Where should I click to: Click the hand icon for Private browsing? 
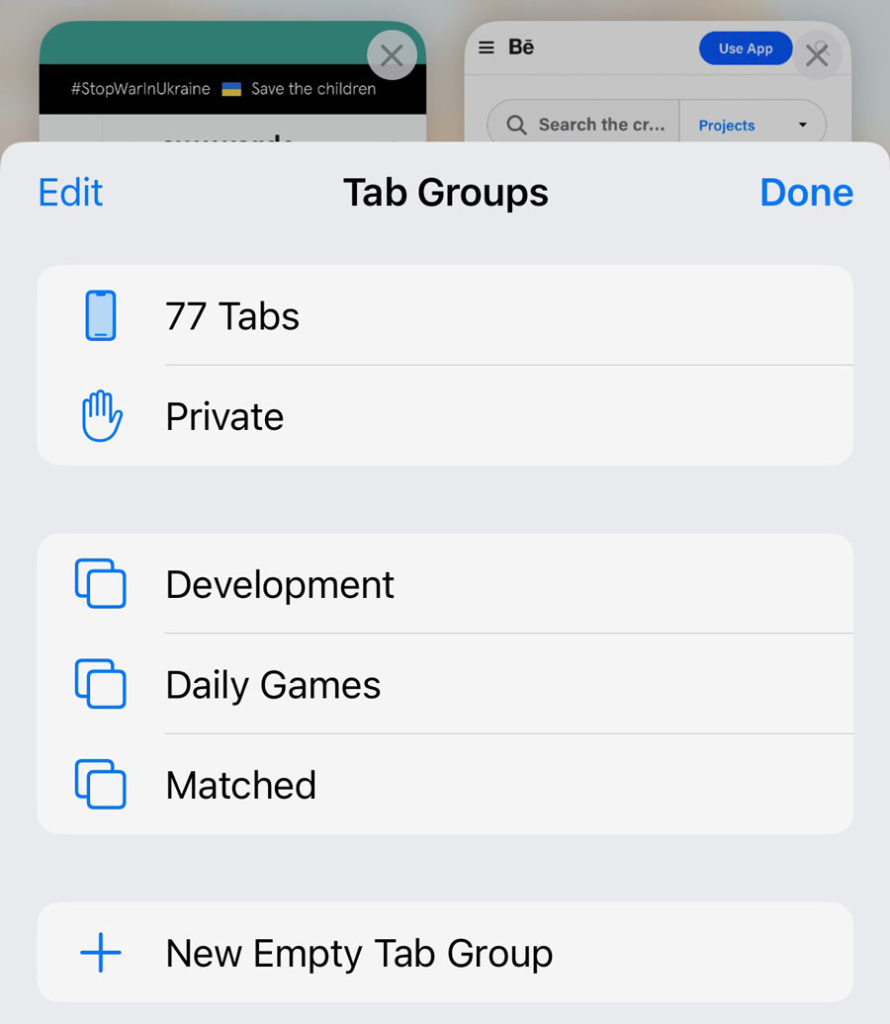pyautogui.click(x=100, y=415)
